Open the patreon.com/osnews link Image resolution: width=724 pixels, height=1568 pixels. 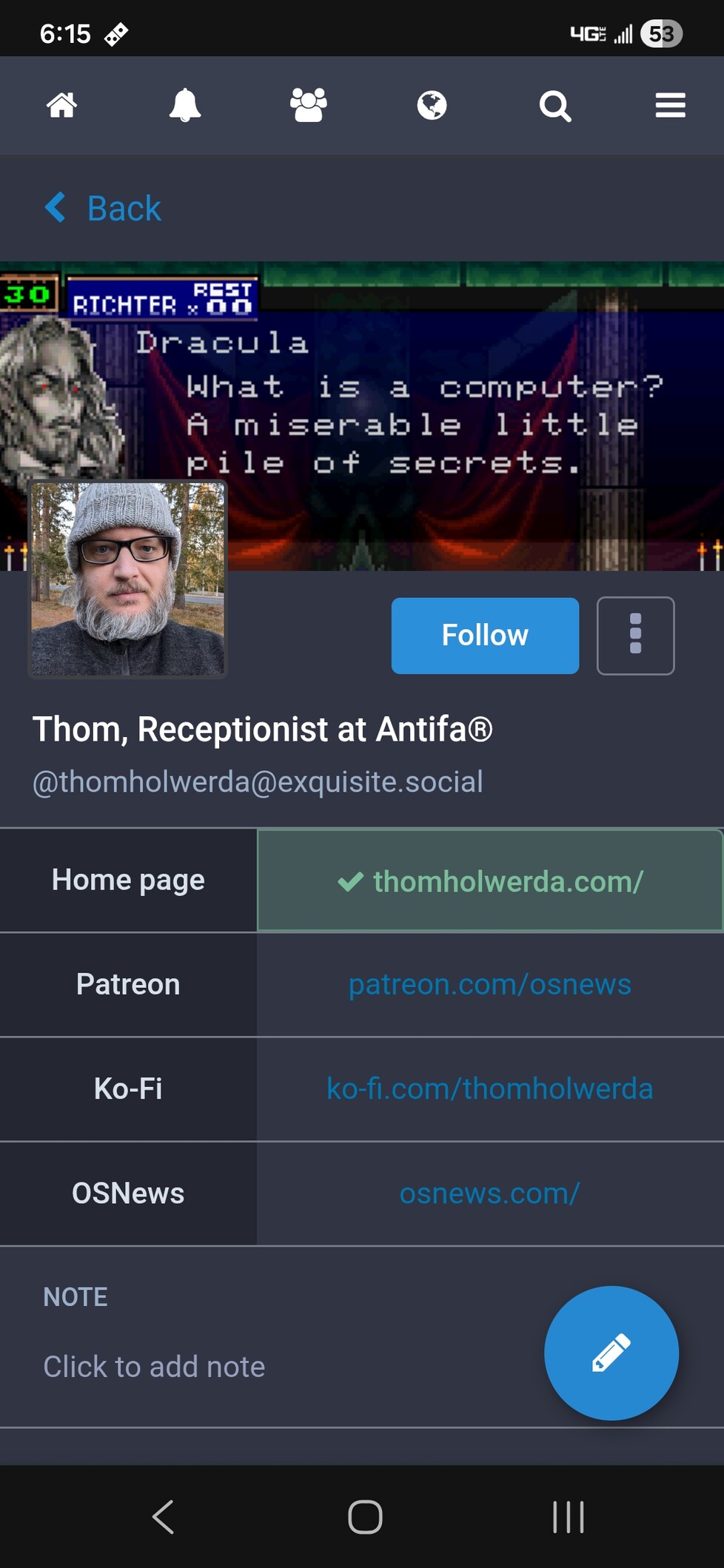click(489, 985)
